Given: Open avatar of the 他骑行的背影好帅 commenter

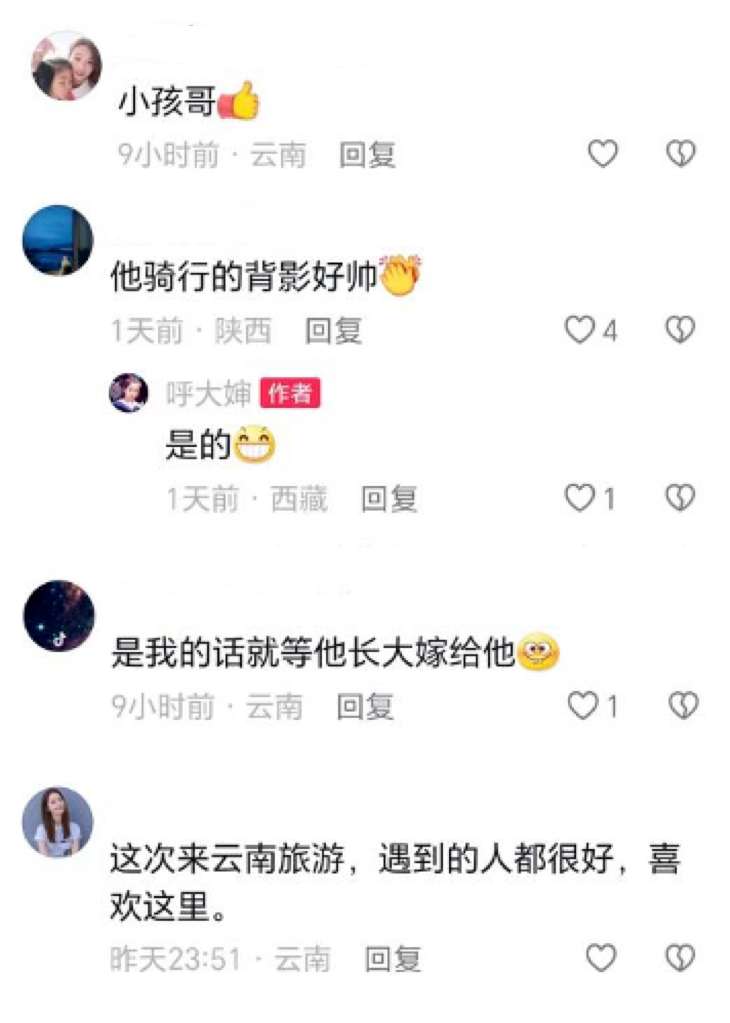Looking at the screenshot, I should (58, 241).
